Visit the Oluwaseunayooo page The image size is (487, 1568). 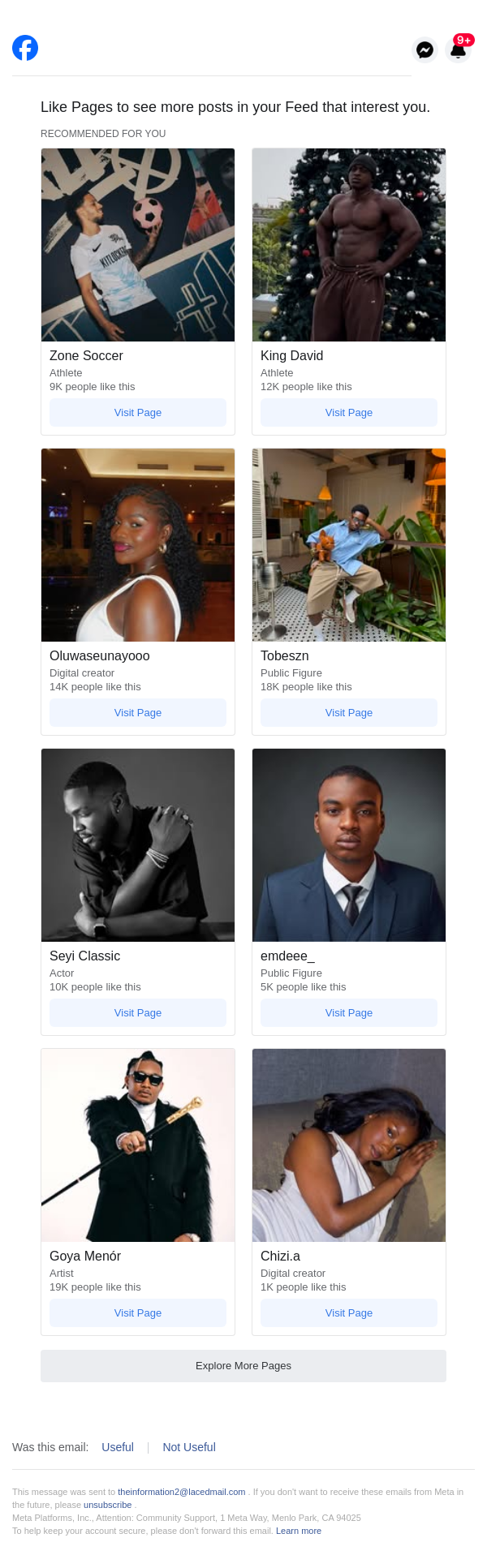pyautogui.click(x=138, y=713)
